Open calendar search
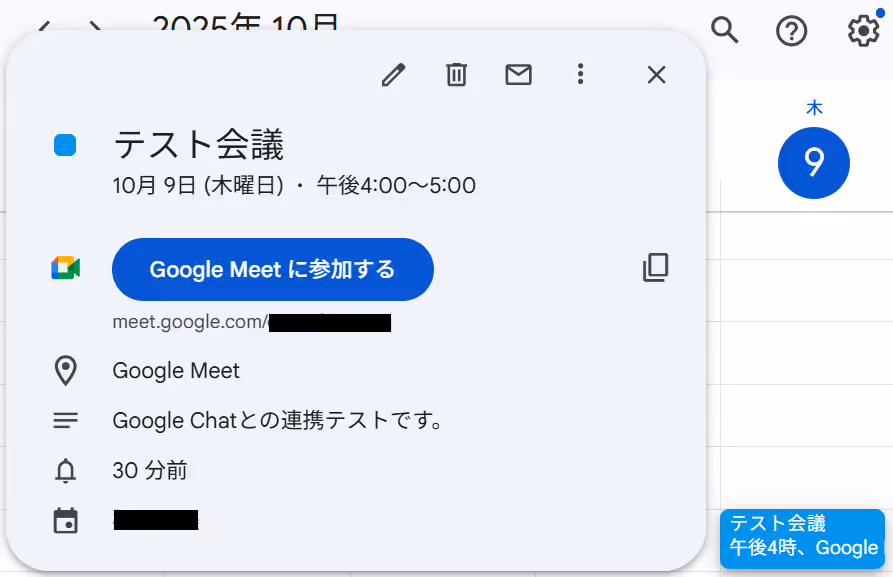This screenshot has height=577, width=893. (725, 31)
